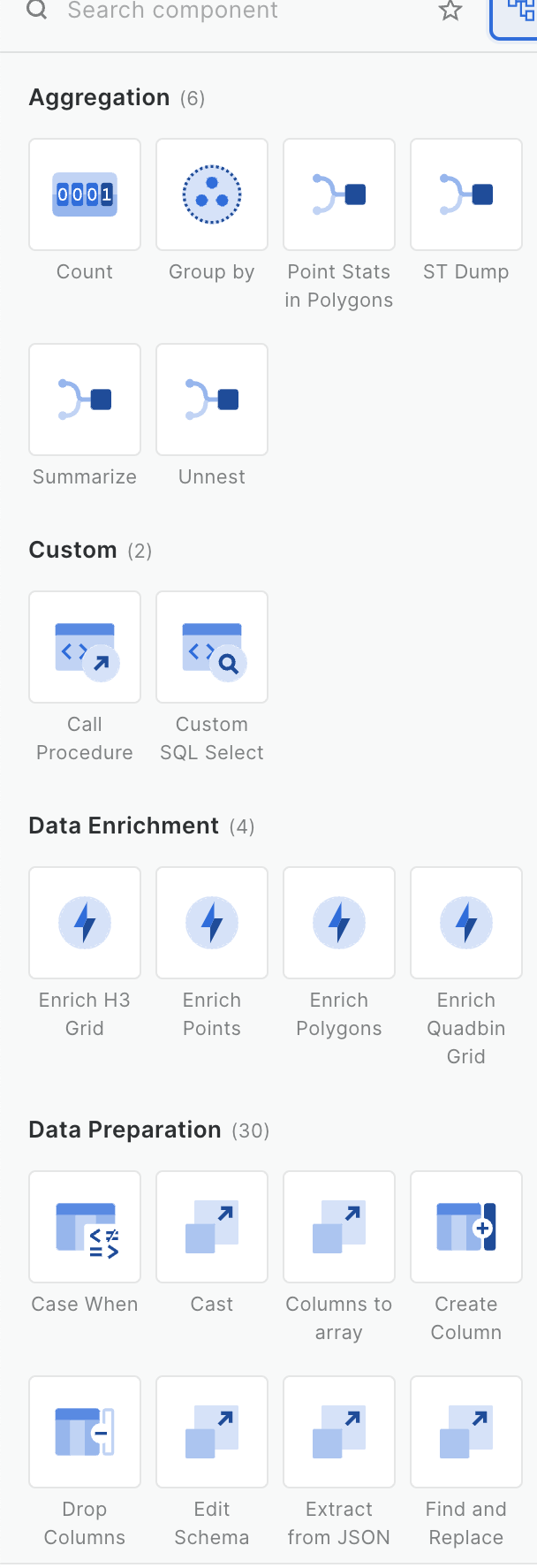Select Enrich Quadbin Grid component
Image resolution: width=537 pixels, height=1568 pixels.
[x=466, y=923]
